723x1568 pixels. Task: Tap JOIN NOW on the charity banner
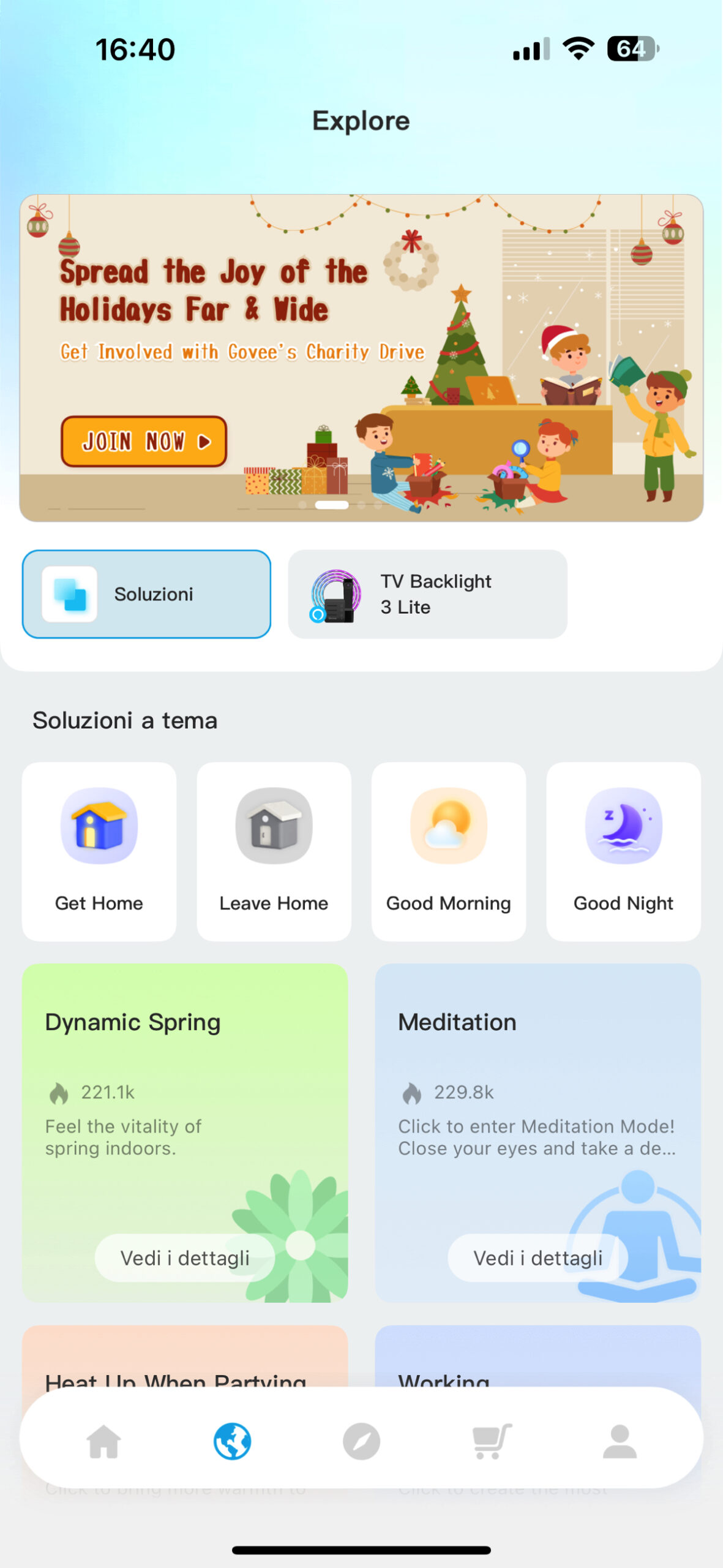pyautogui.click(x=144, y=441)
